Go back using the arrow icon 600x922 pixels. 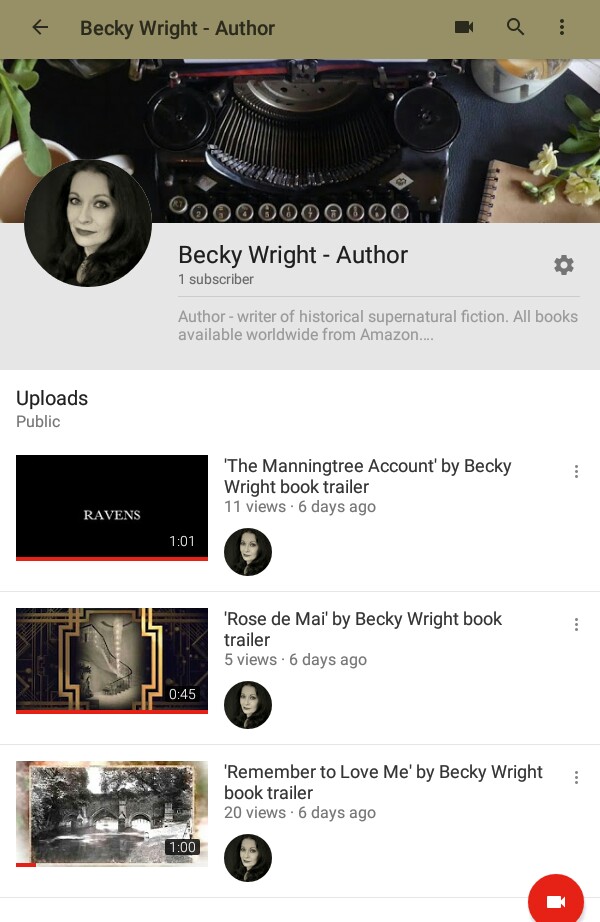tap(40, 28)
